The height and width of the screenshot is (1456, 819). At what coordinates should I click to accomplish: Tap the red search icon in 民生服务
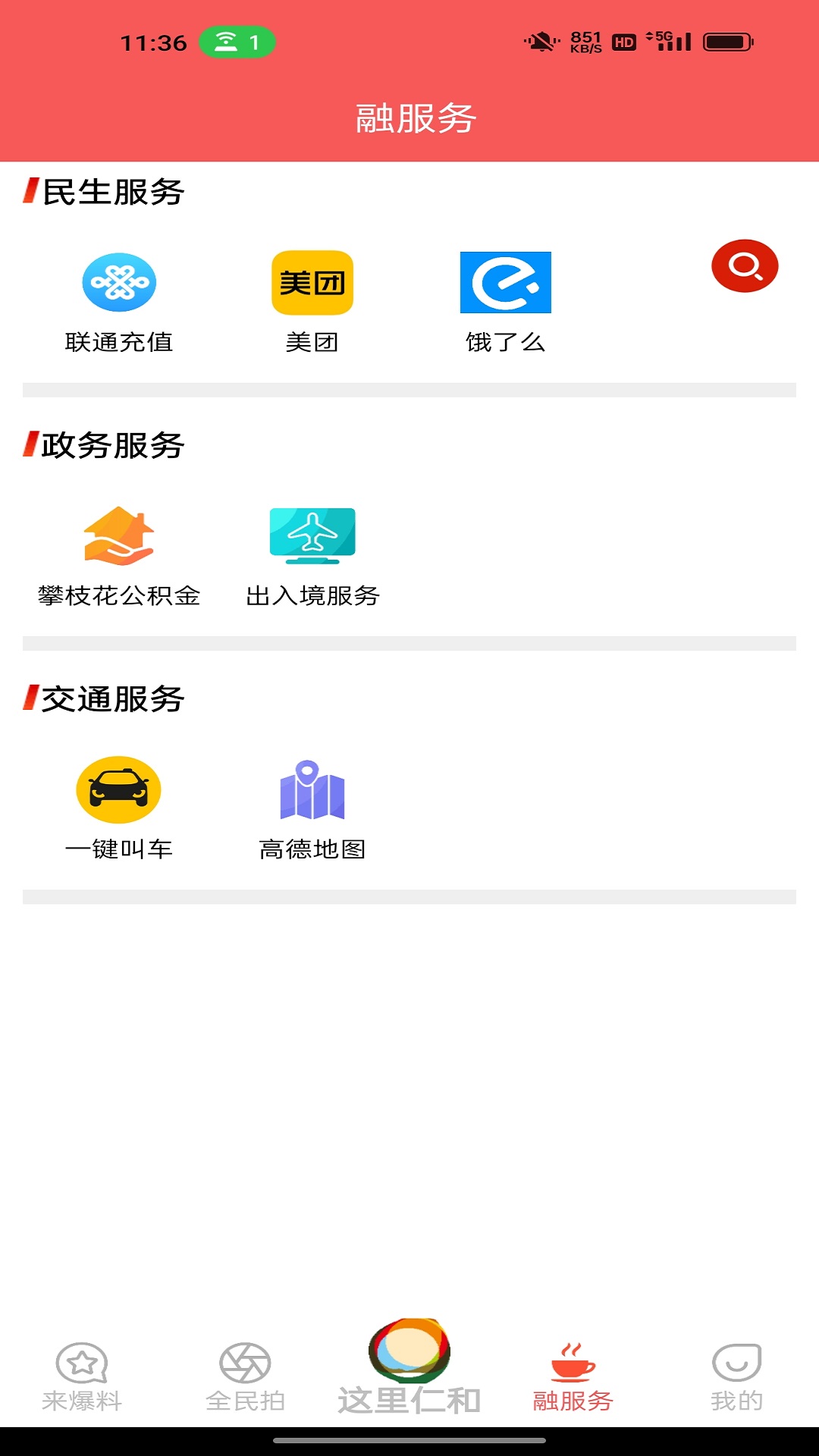coord(745,267)
